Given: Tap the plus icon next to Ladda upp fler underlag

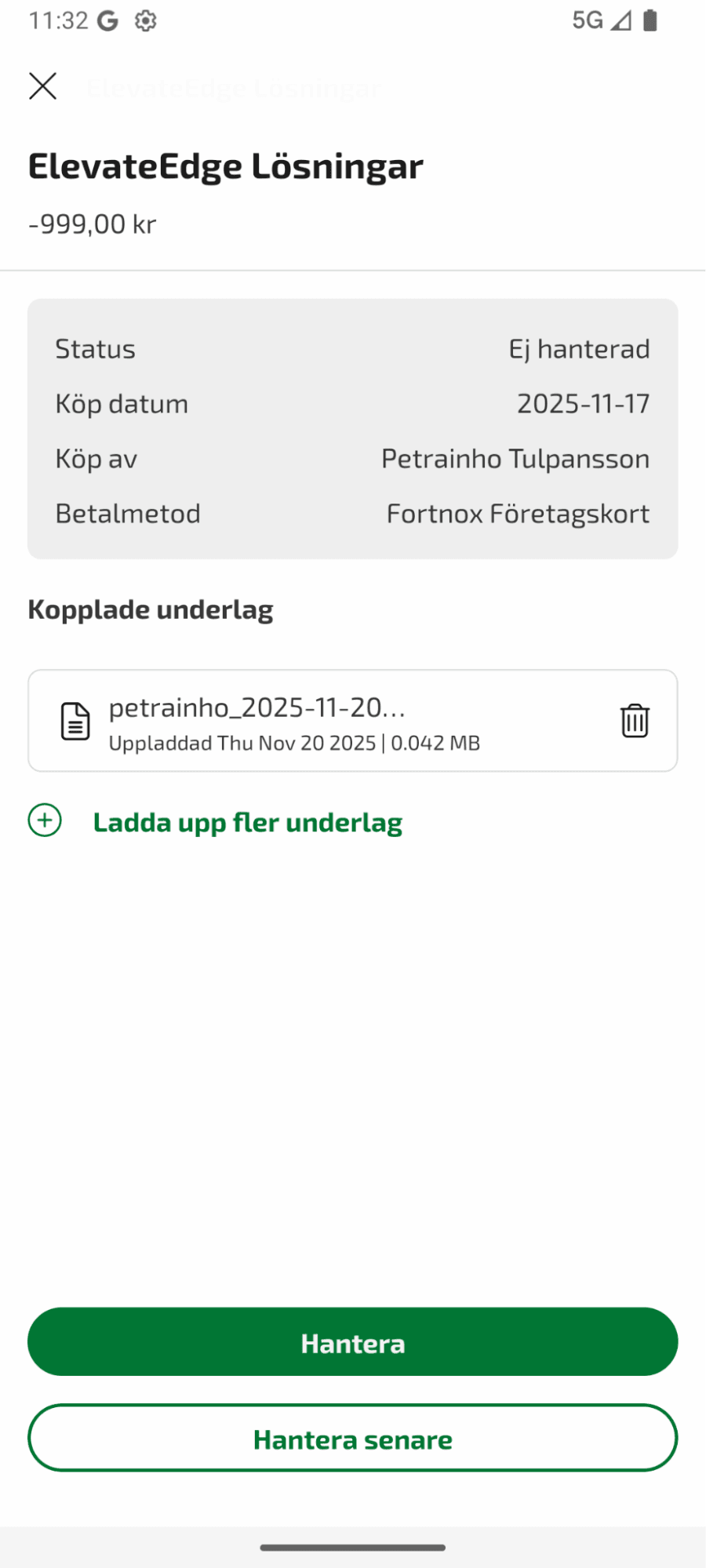Looking at the screenshot, I should click(x=45, y=820).
